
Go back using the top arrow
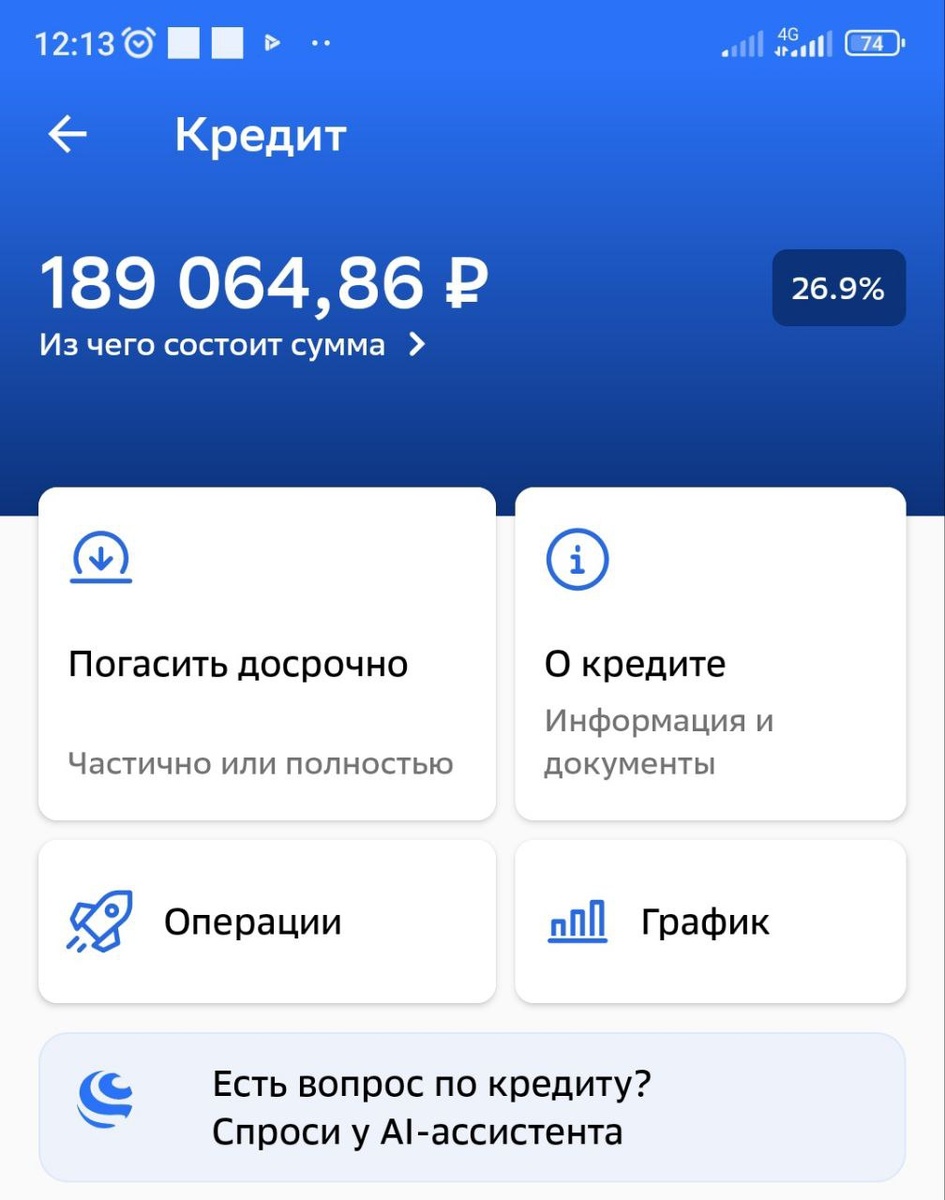68,135
